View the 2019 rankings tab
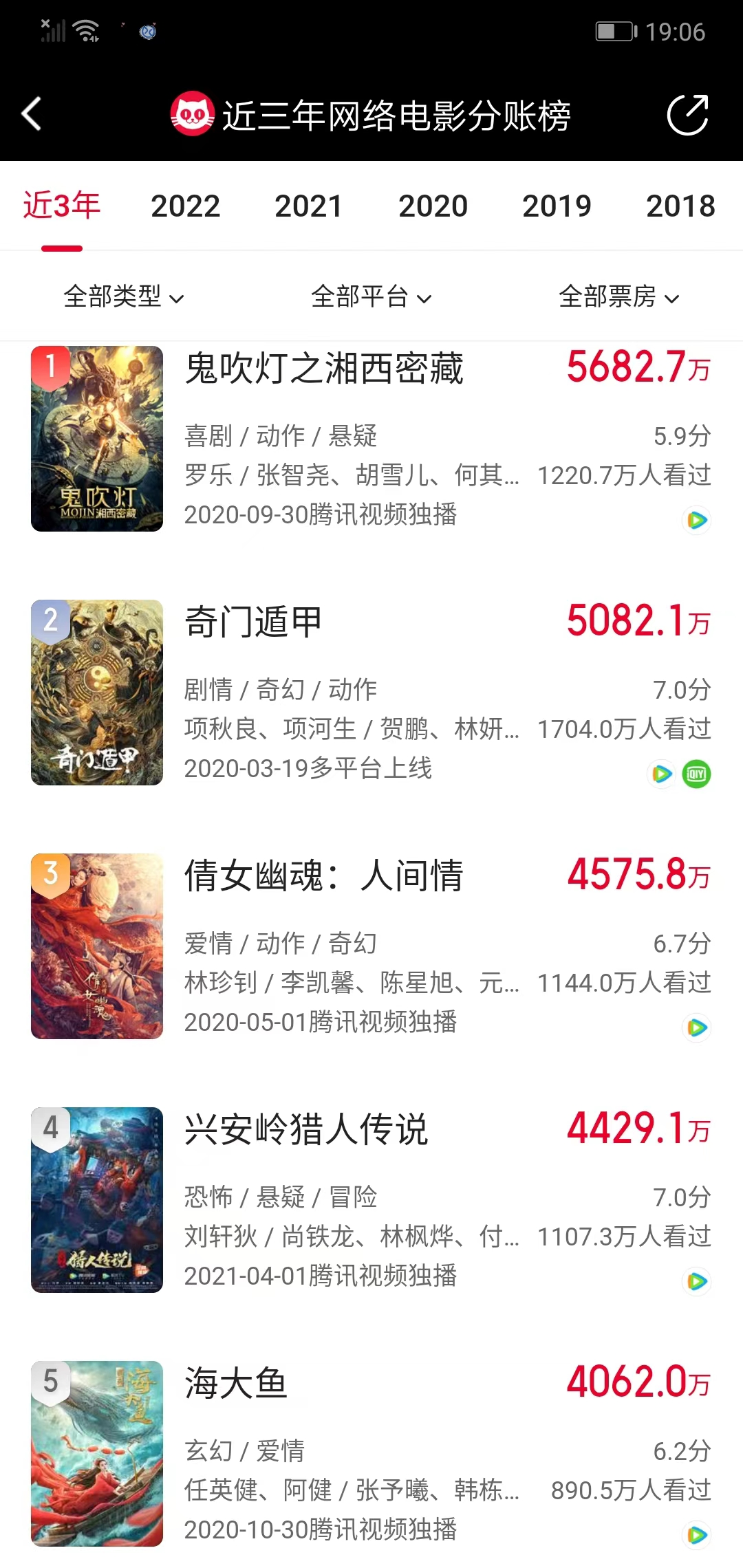The height and width of the screenshot is (1568, 743). 557,206
